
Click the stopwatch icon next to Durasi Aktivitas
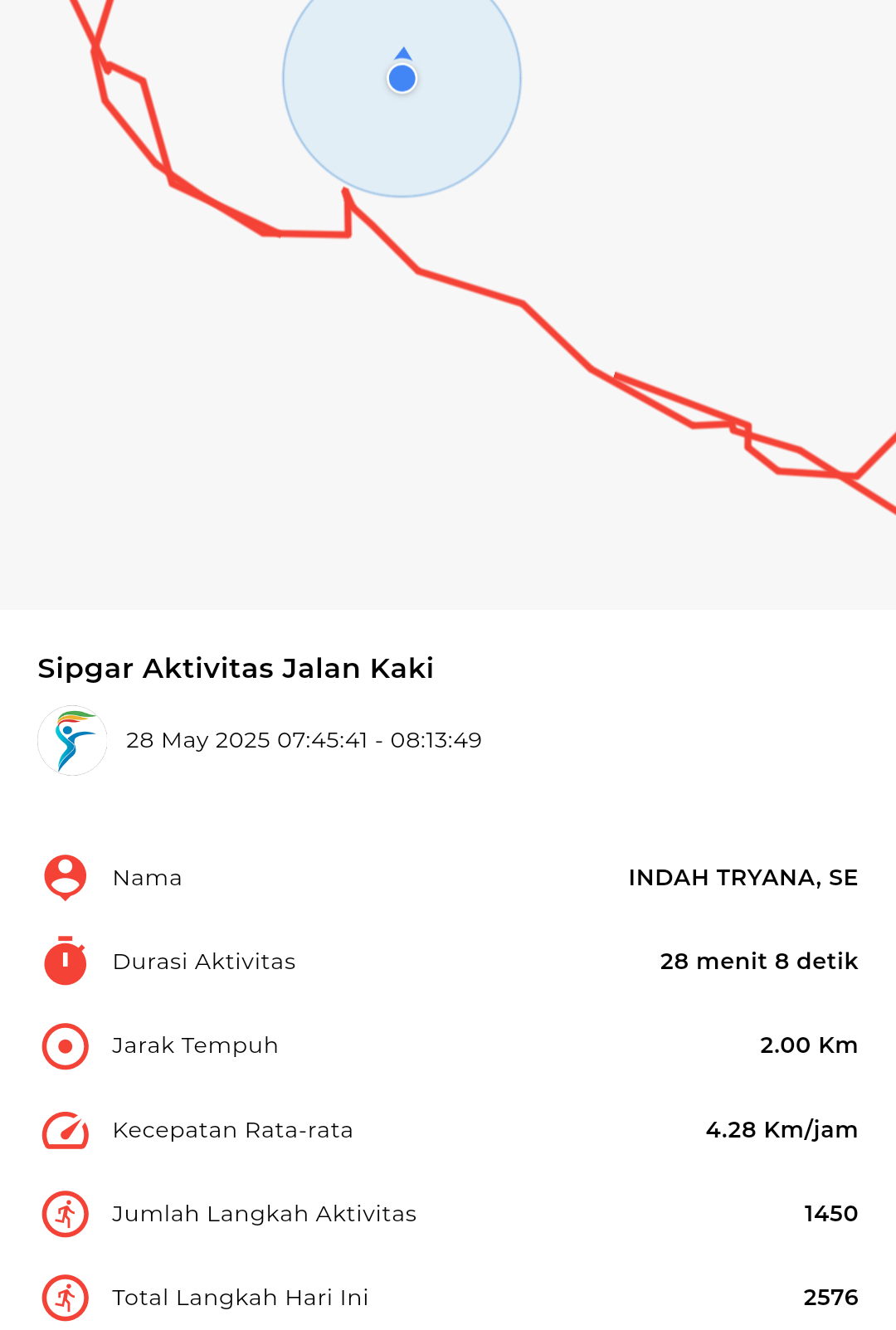65,962
